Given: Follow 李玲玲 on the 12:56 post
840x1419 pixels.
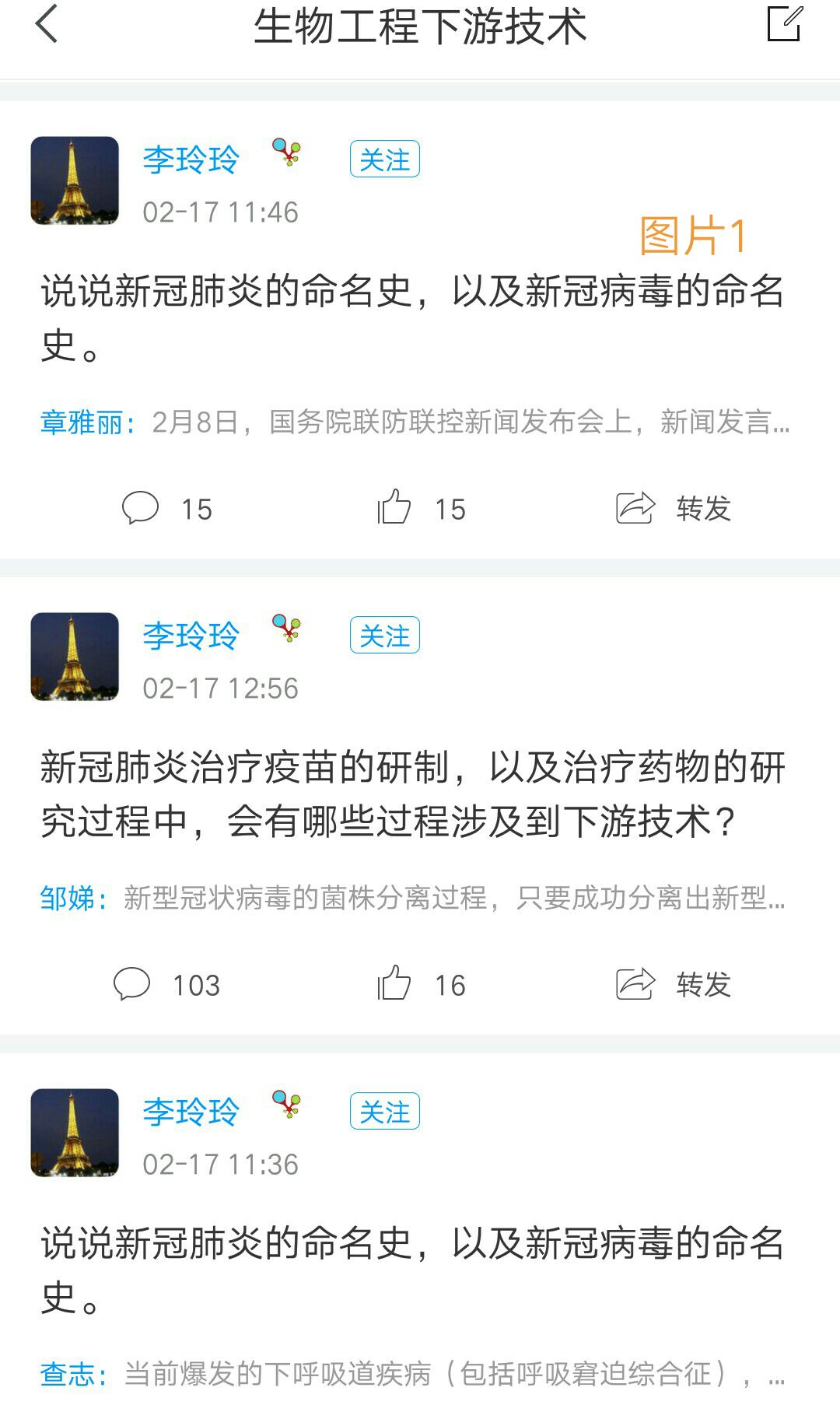Looking at the screenshot, I should tap(384, 636).
